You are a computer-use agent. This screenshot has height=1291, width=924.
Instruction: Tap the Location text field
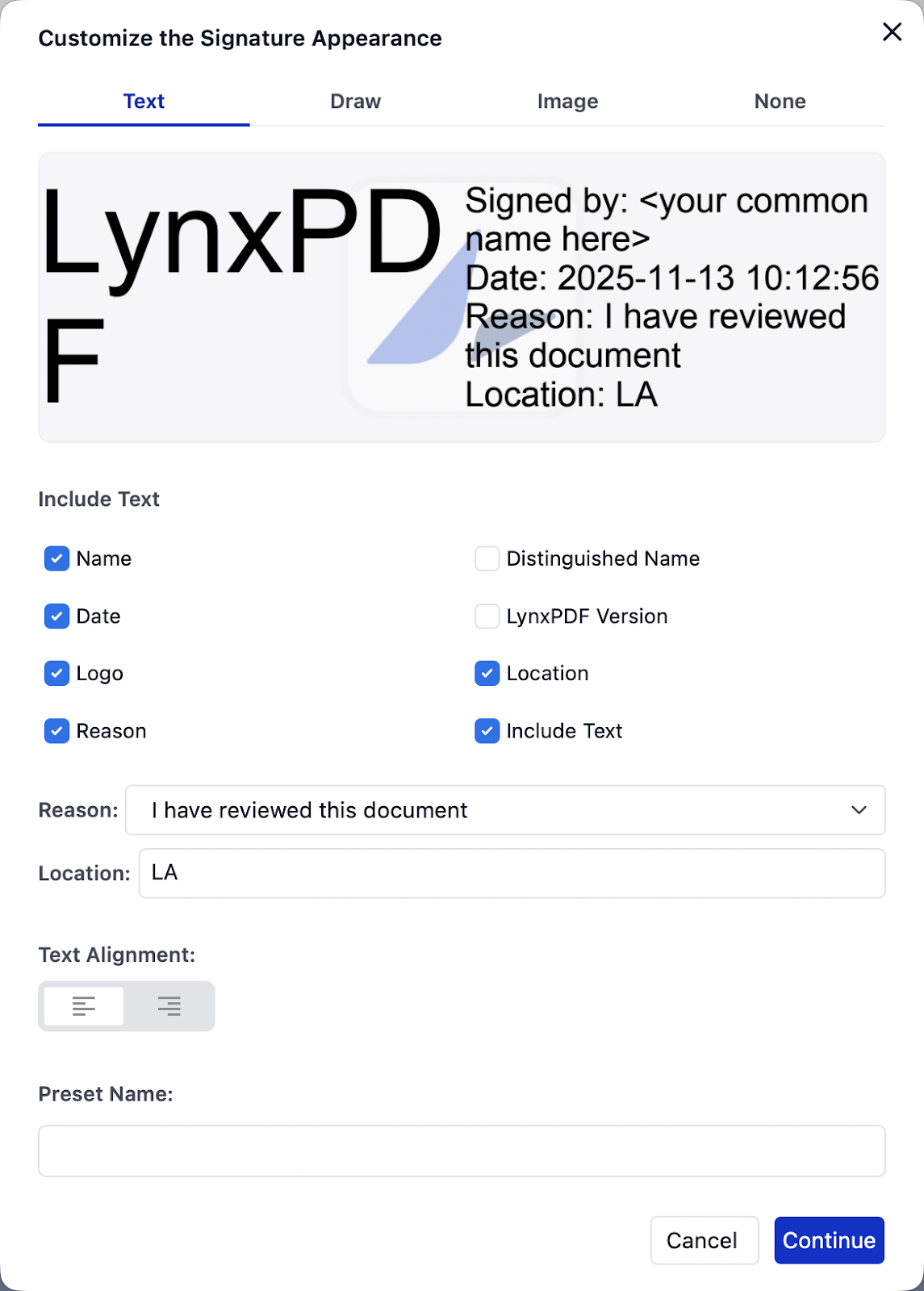pyautogui.click(x=512, y=873)
